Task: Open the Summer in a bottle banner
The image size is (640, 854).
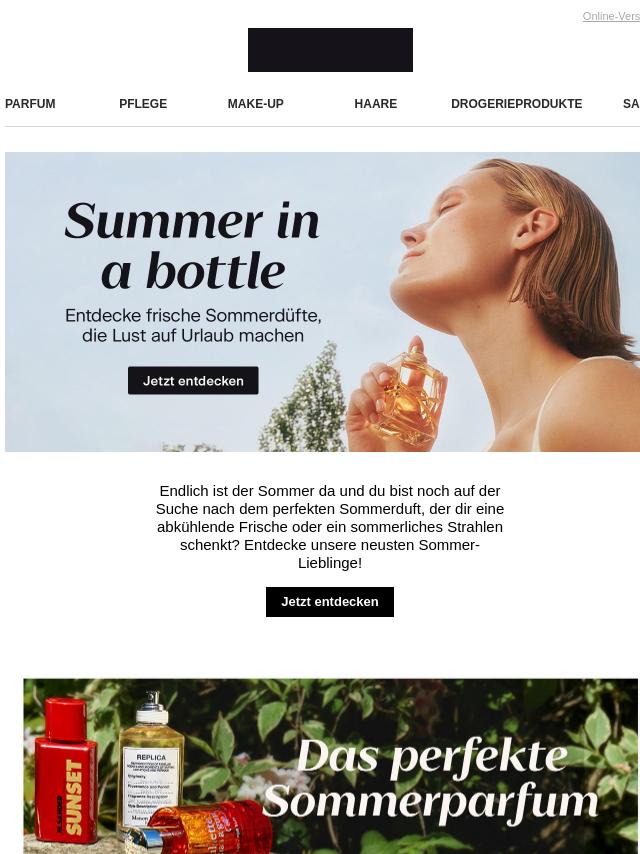Action: click(322, 301)
